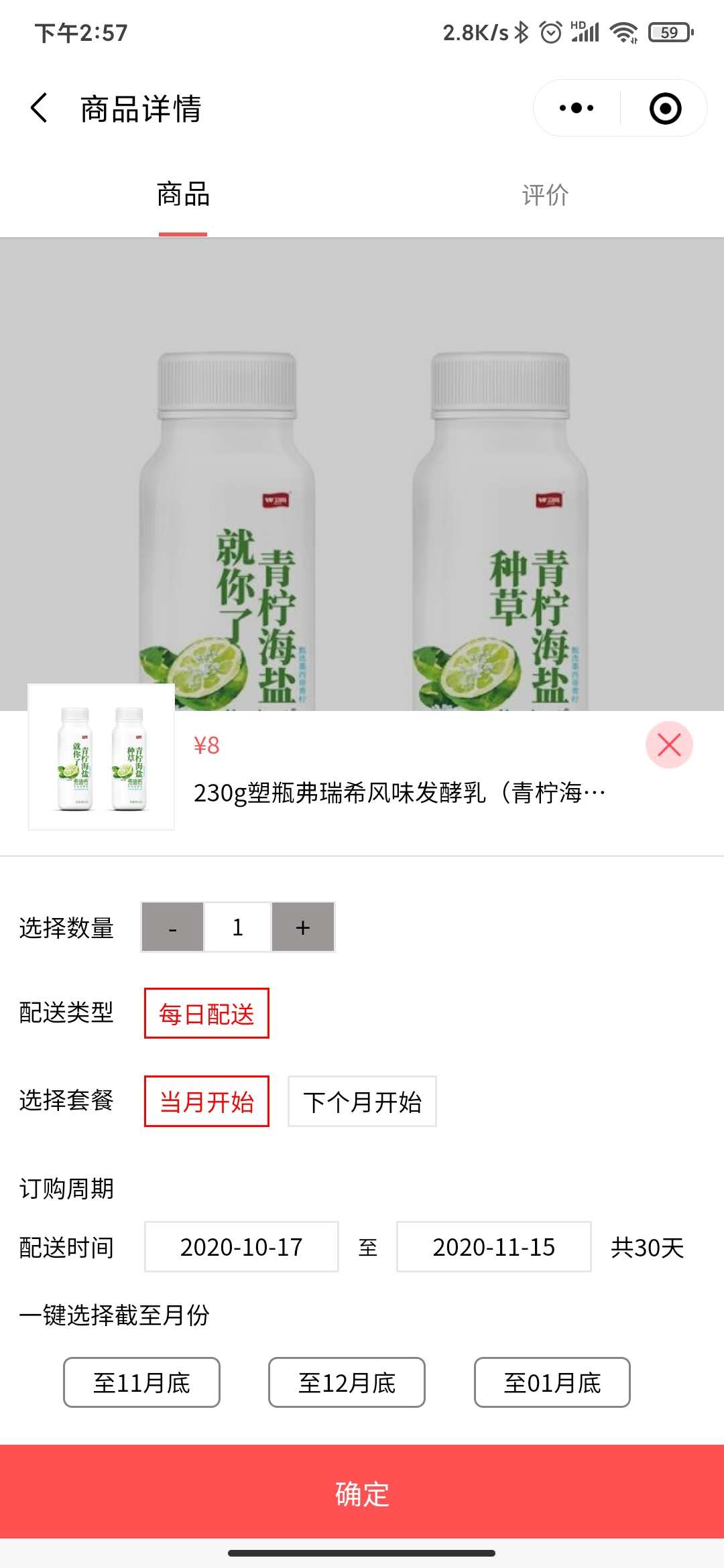This screenshot has height=1568, width=724.
Task: Set delivery until 至01月底
Action: 552,1382
